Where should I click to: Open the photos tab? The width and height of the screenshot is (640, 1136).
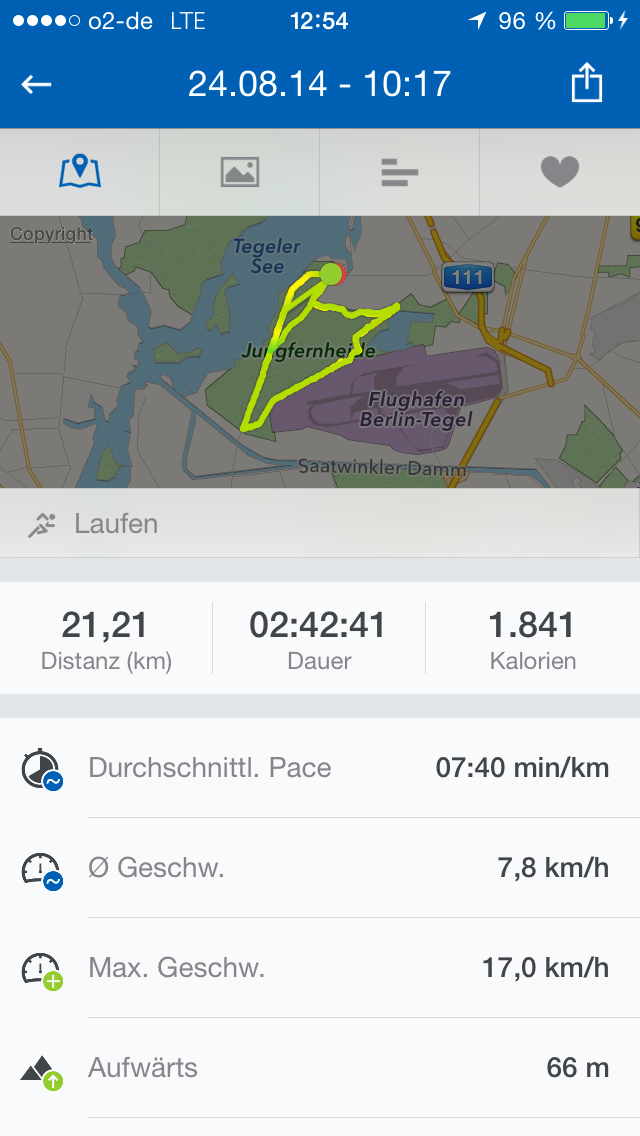tap(240, 172)
